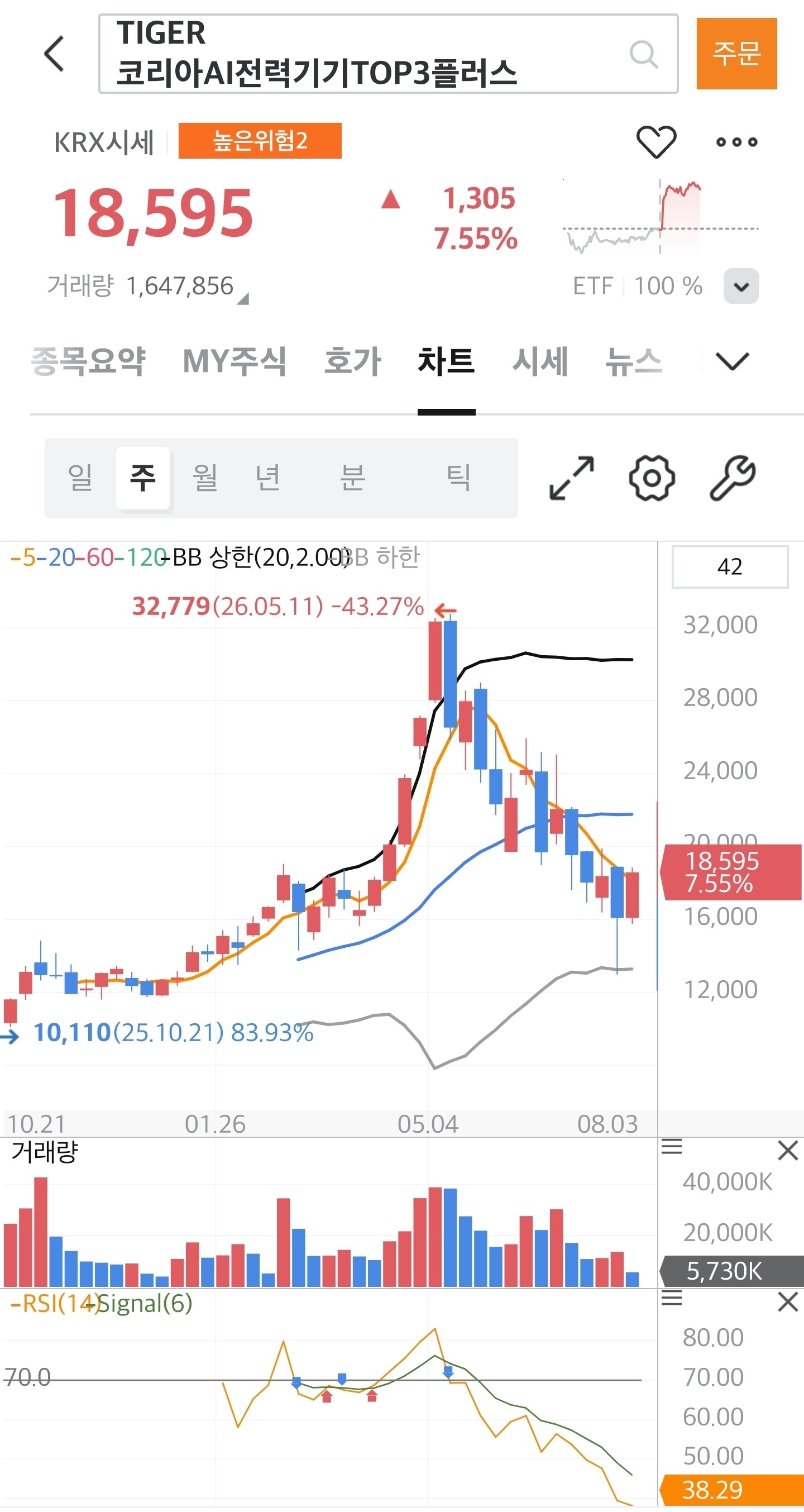This screenshot has width=804, height=1512.
Task: Open the three-dot overflow menu
Action: coord(736,141)
